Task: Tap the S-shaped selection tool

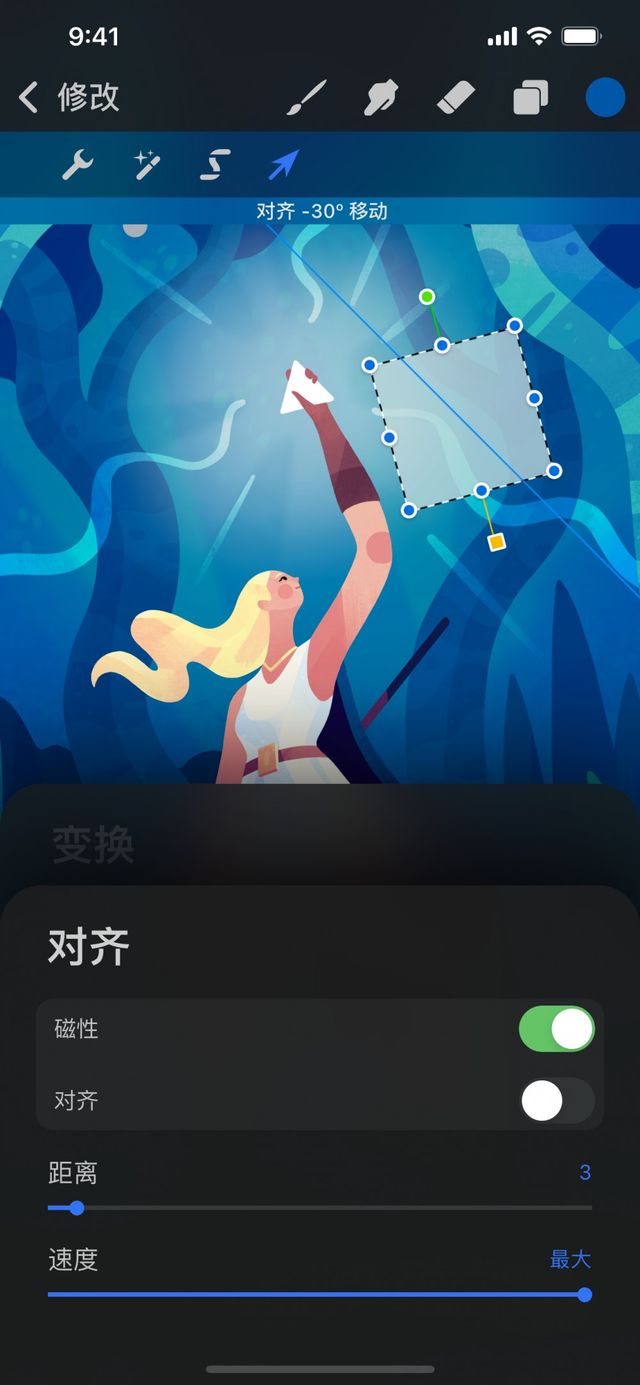Action: pos(215,165)
